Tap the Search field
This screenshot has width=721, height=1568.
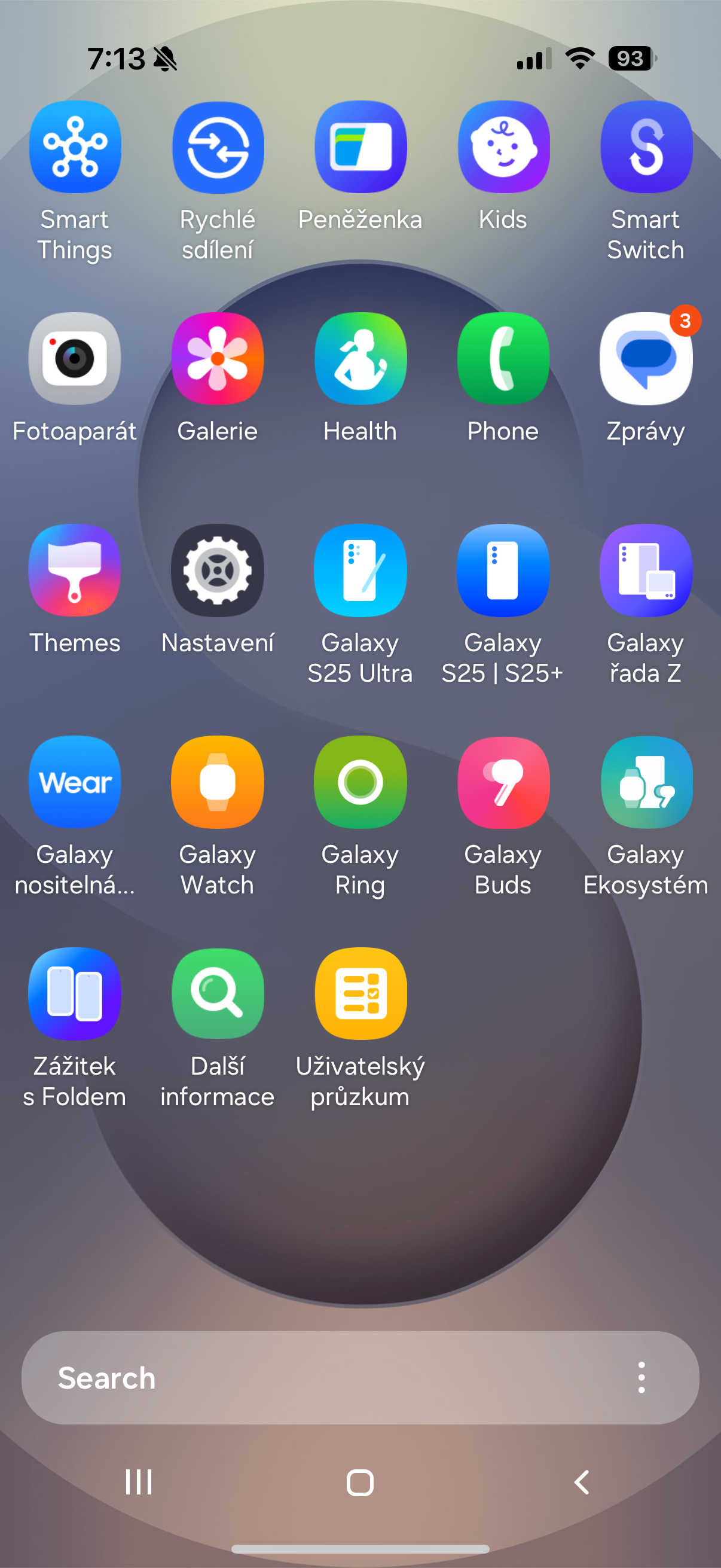pyautogui.click(x=316, y=1378)
